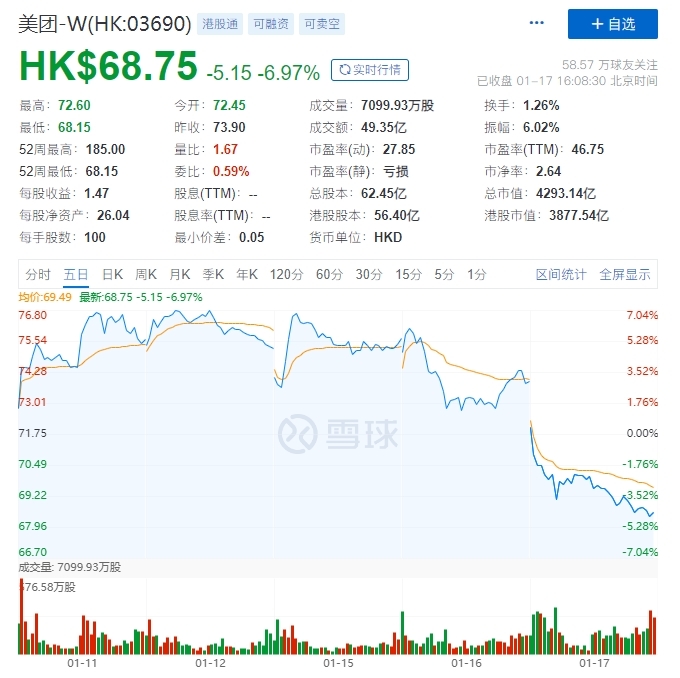Viewport: 680px width, 678px height.
Task: Show the 周K weekly chart
Action: point(146,274)
